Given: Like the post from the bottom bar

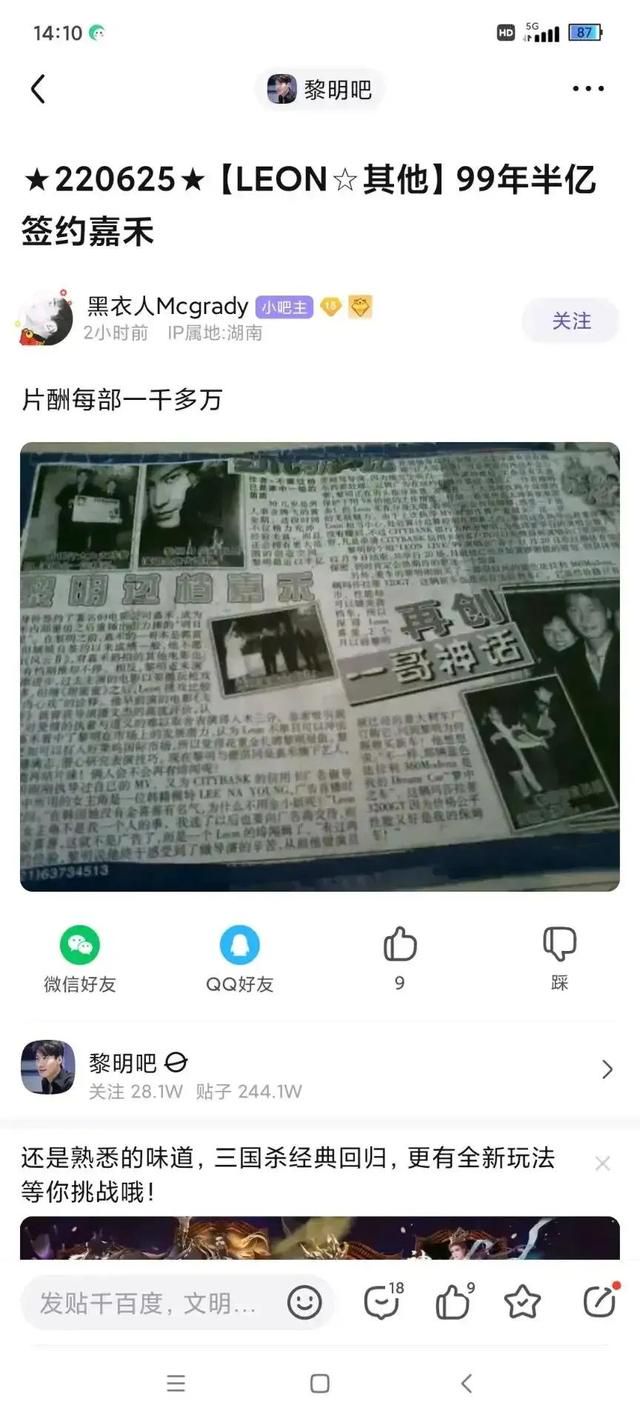Looking at the screenshot, I should 453,1302.
